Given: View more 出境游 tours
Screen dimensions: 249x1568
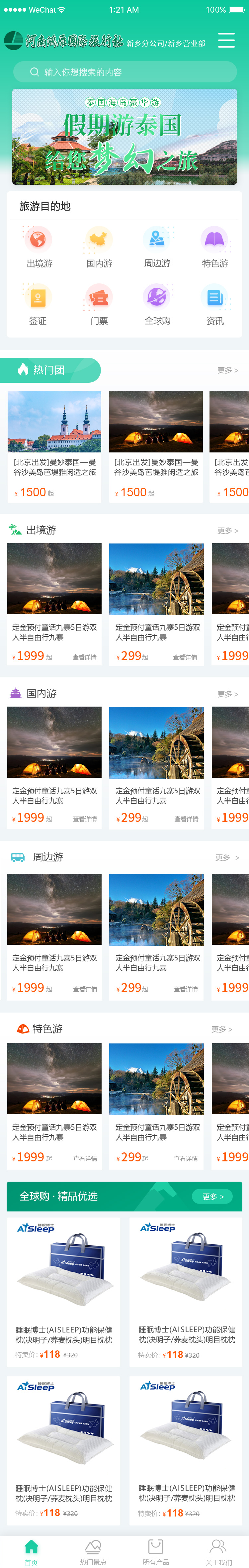Looking at the screenshot, I should pos(227,531).
